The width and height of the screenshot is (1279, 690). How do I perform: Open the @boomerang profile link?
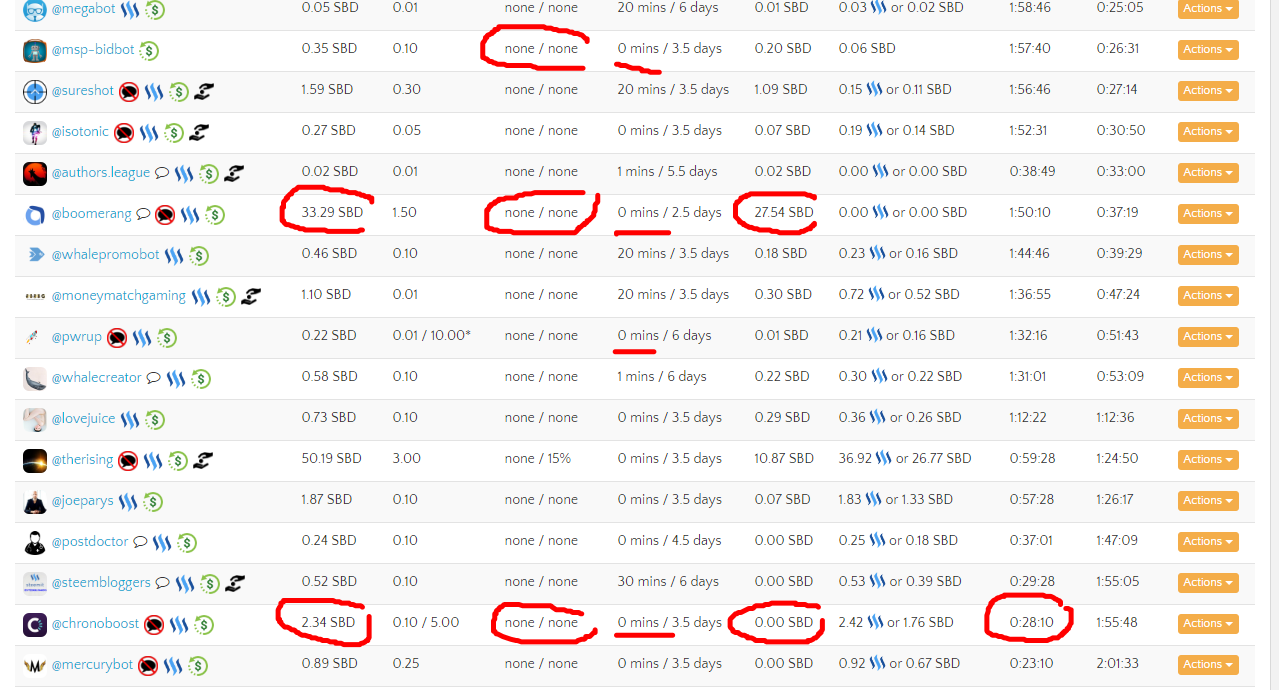coord(93,213)
